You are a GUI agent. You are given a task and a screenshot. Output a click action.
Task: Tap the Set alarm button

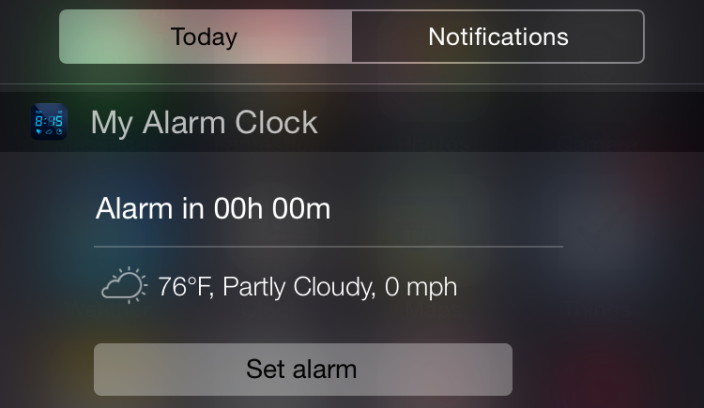(x=302, y=369)
